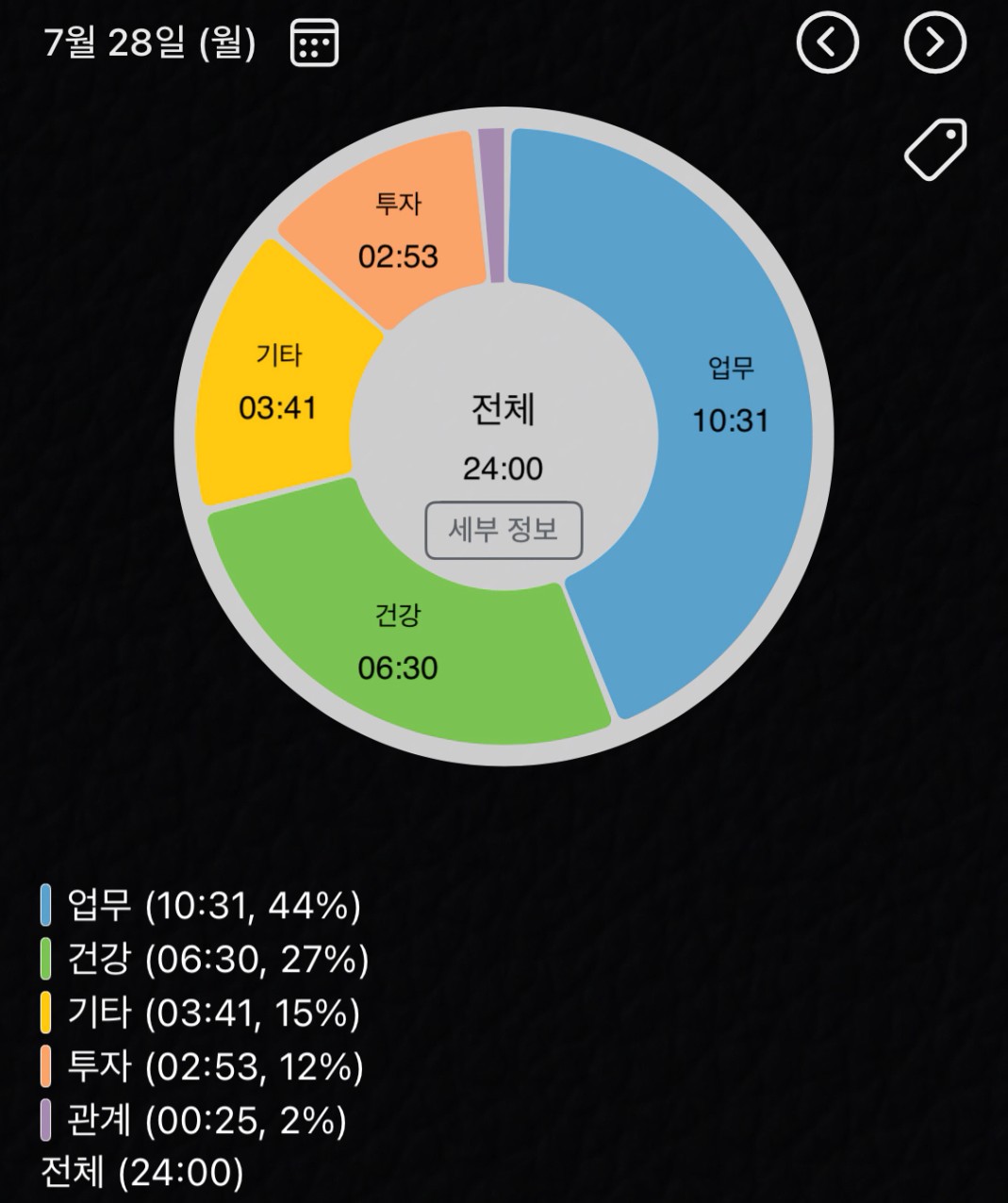
Task: Open the calendar date picker
Action: tap(314, 43)
